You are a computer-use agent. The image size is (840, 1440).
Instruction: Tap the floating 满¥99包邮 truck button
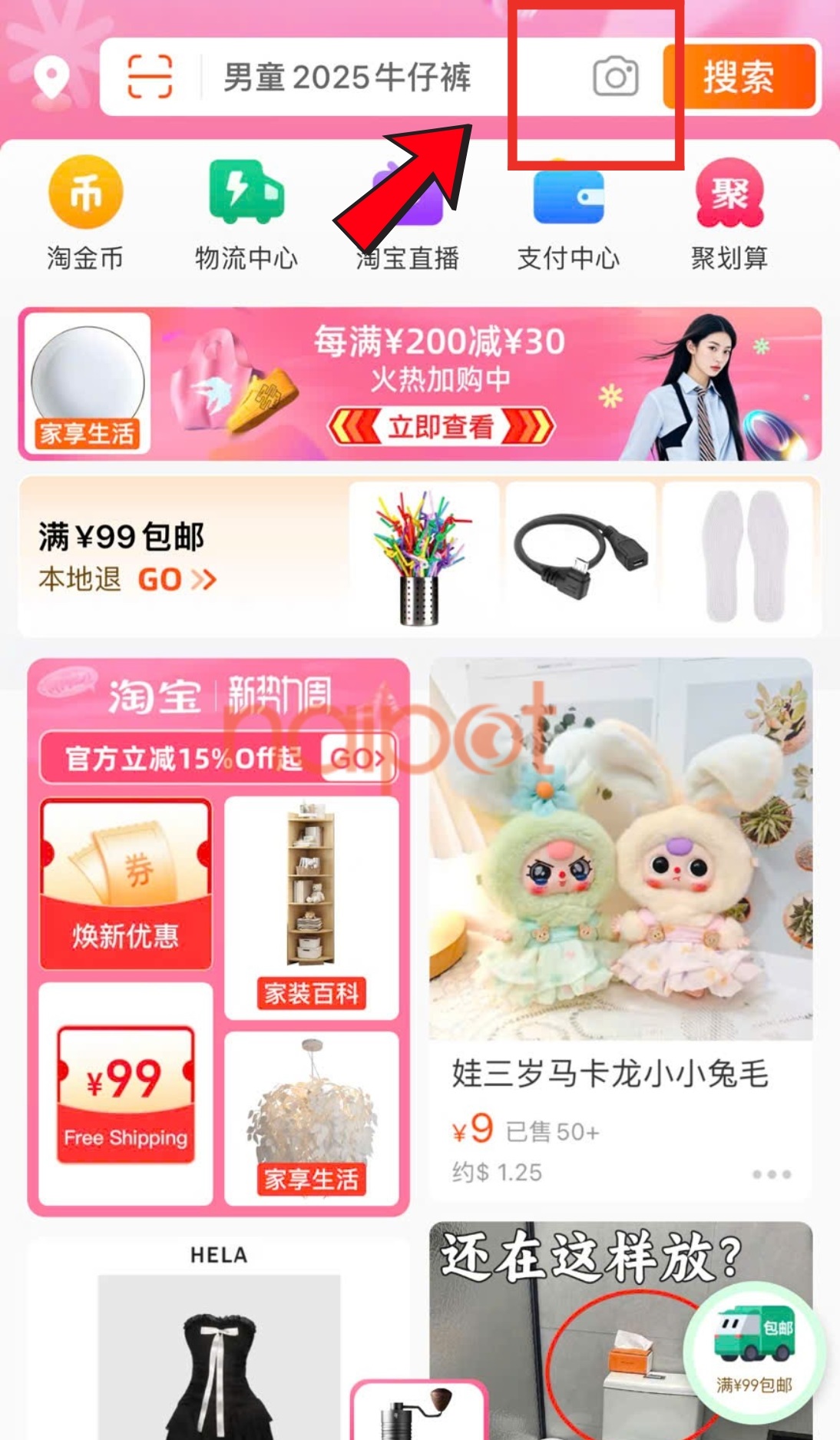coord(754,1353)
